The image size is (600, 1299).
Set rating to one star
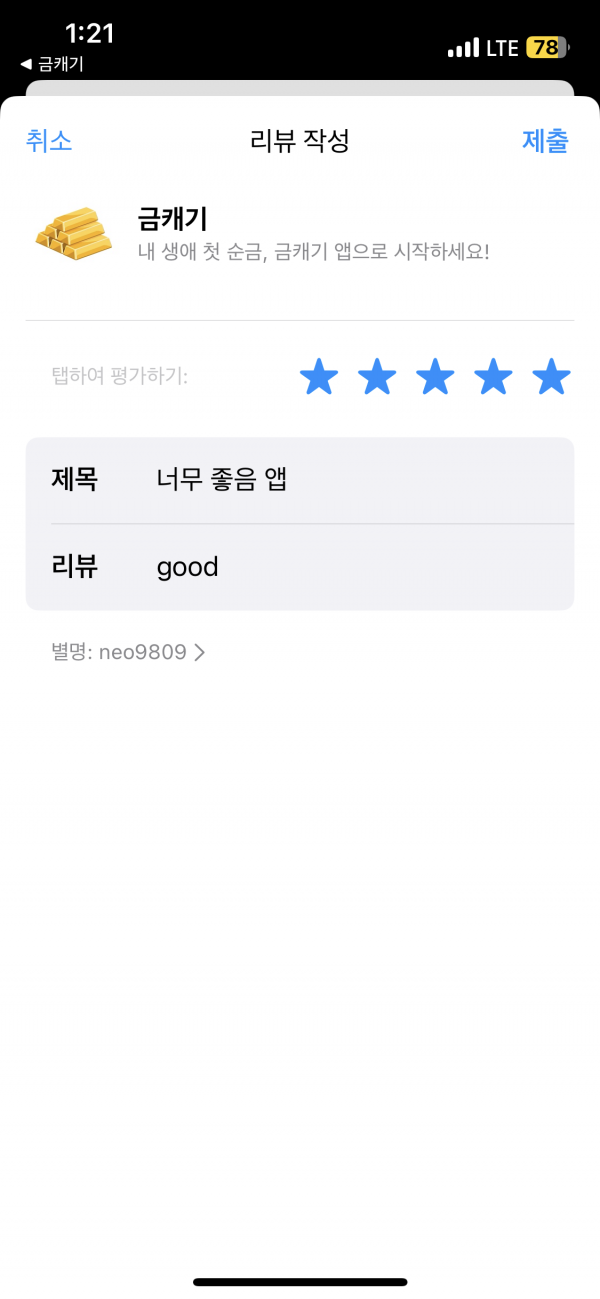point(319,377)
